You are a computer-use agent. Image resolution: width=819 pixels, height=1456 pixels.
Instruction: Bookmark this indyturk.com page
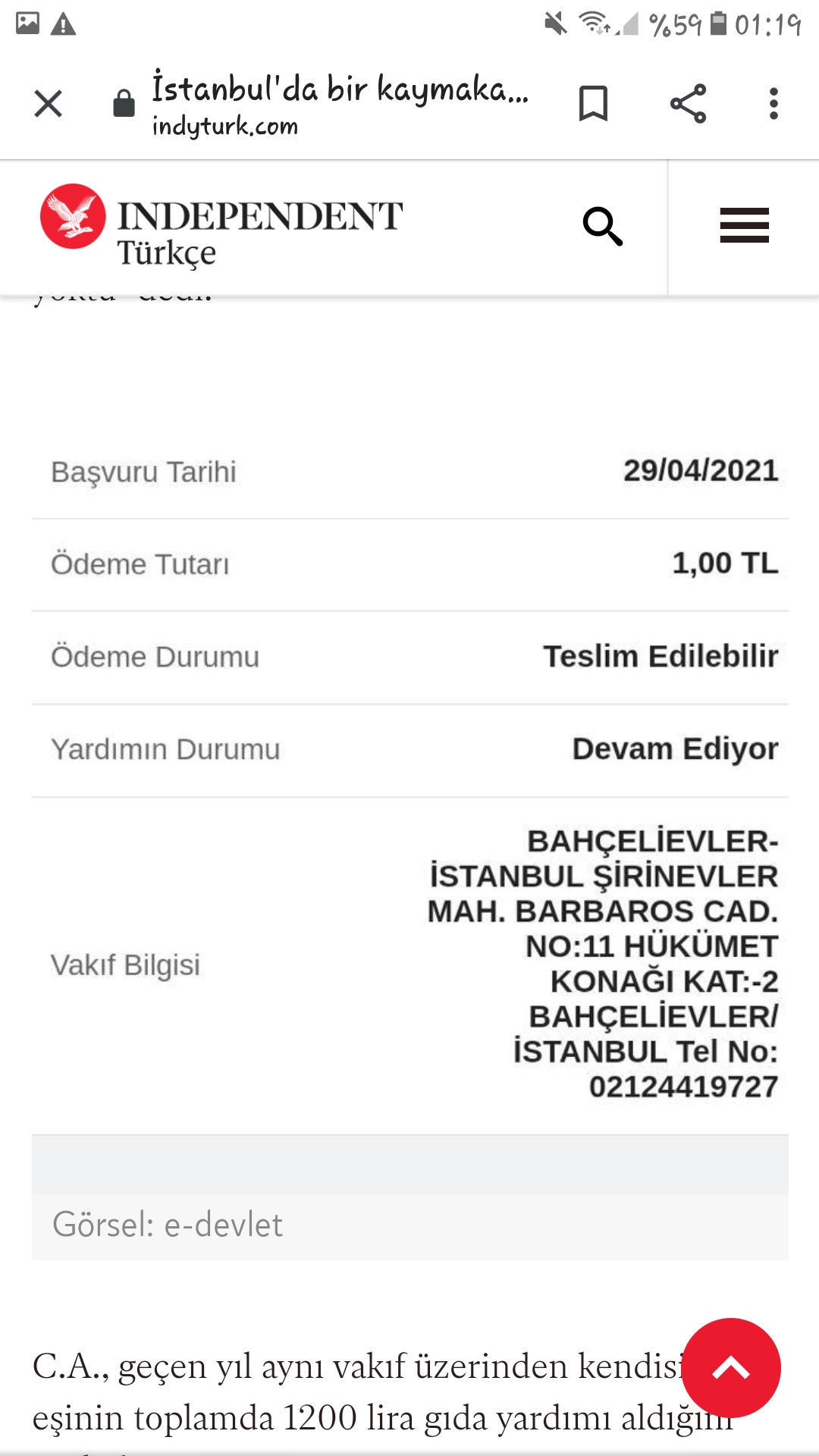(x=593, y=104)
